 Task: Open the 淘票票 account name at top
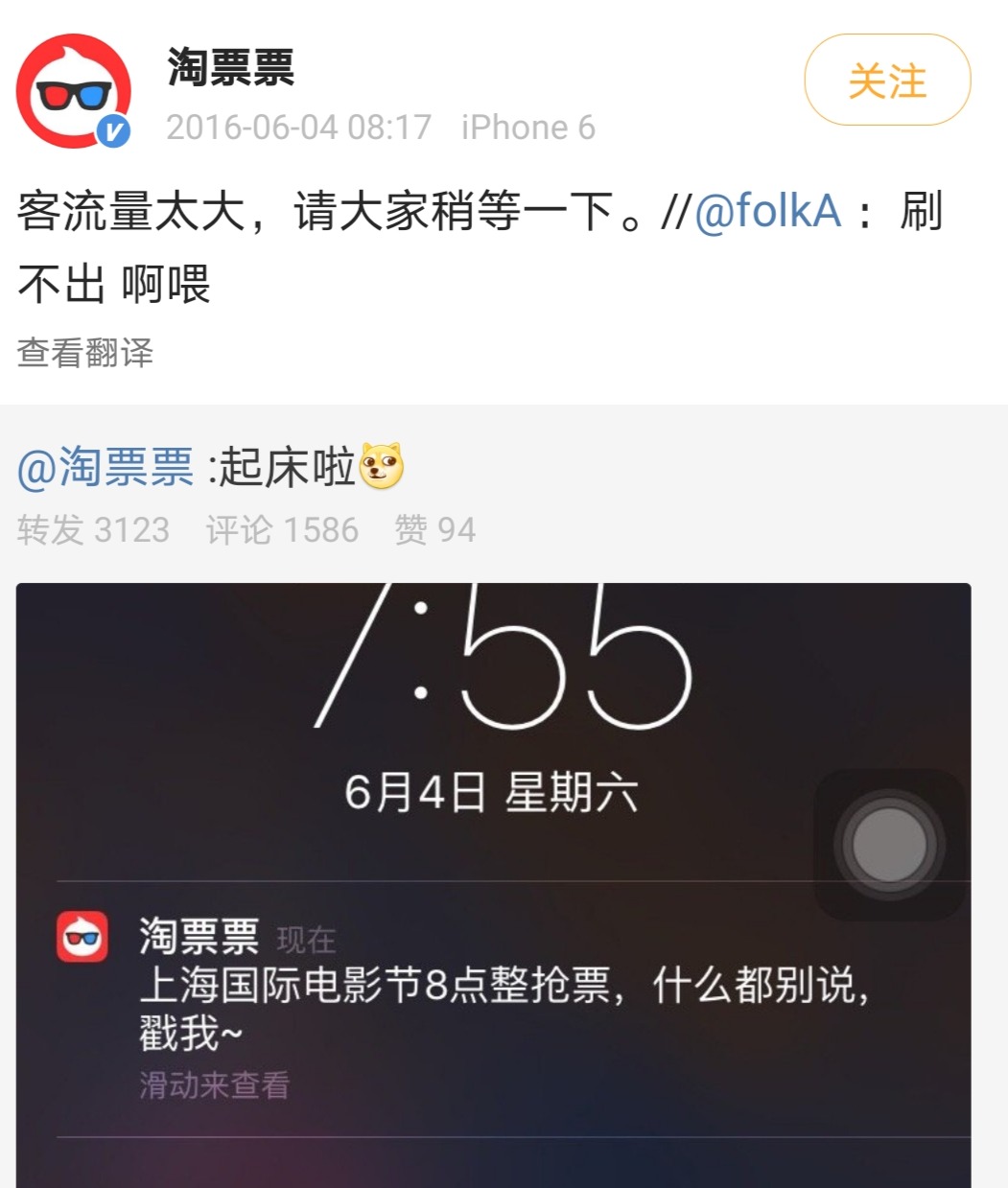pos(230,68)
